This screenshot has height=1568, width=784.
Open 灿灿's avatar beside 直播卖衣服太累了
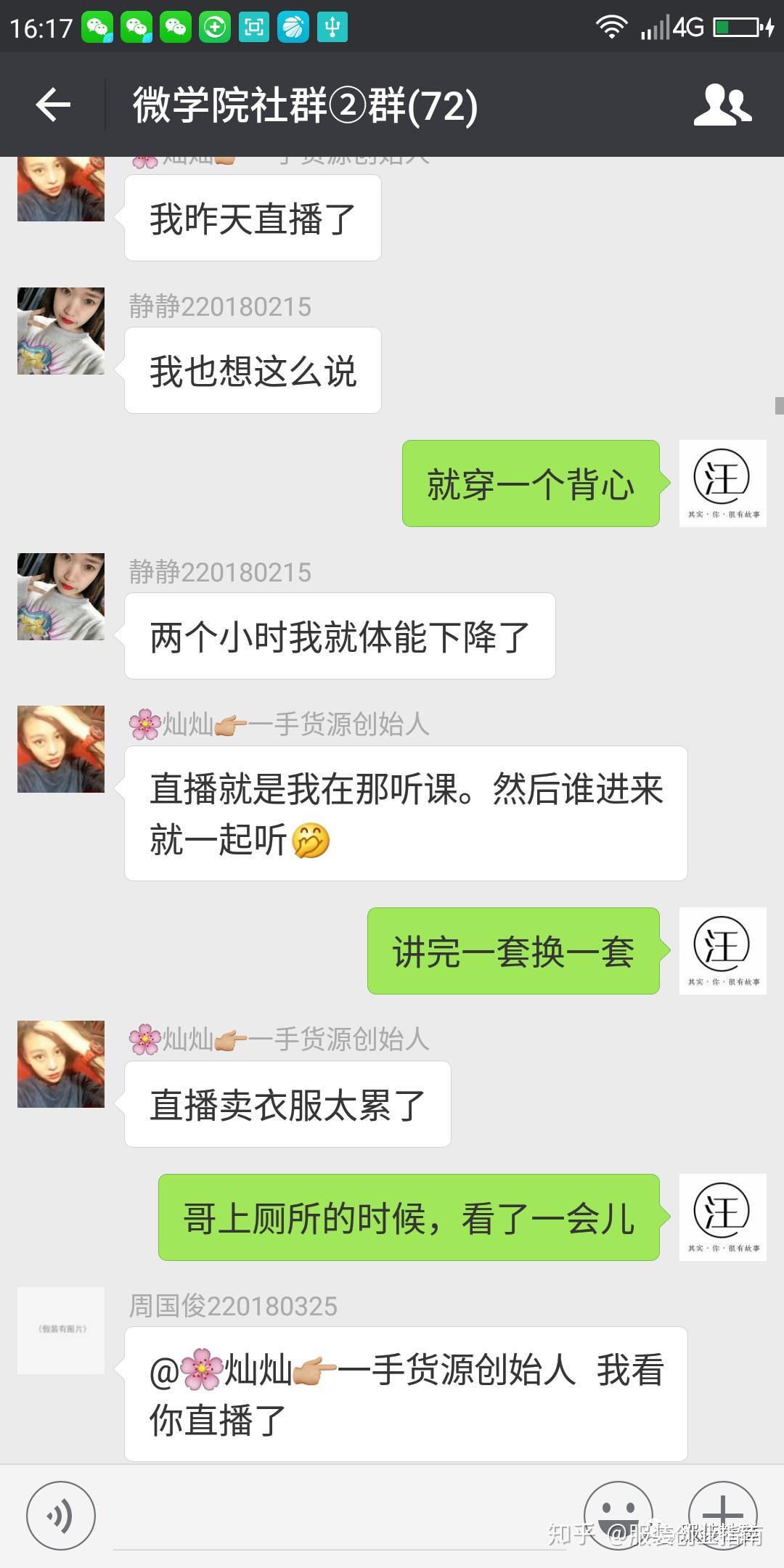61,1064
